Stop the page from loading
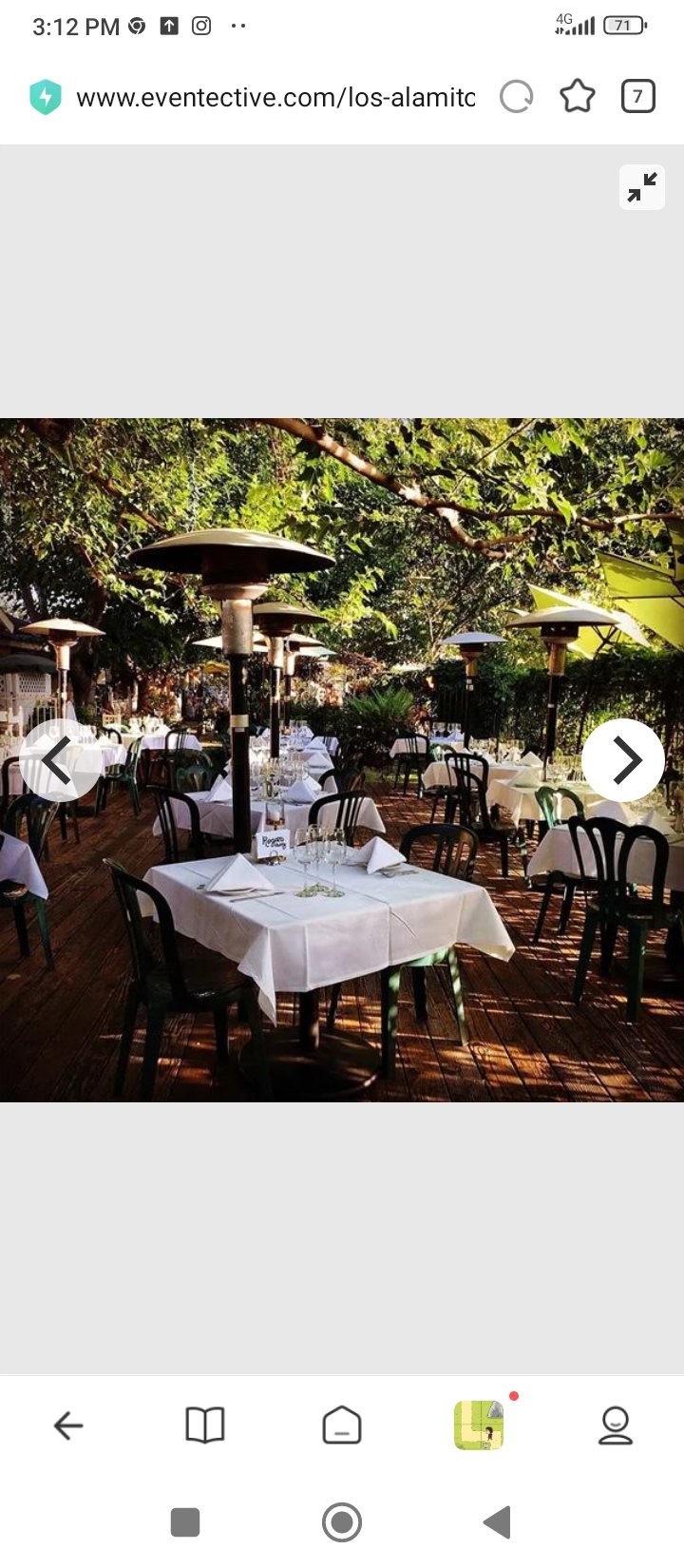 pos(516,97)
